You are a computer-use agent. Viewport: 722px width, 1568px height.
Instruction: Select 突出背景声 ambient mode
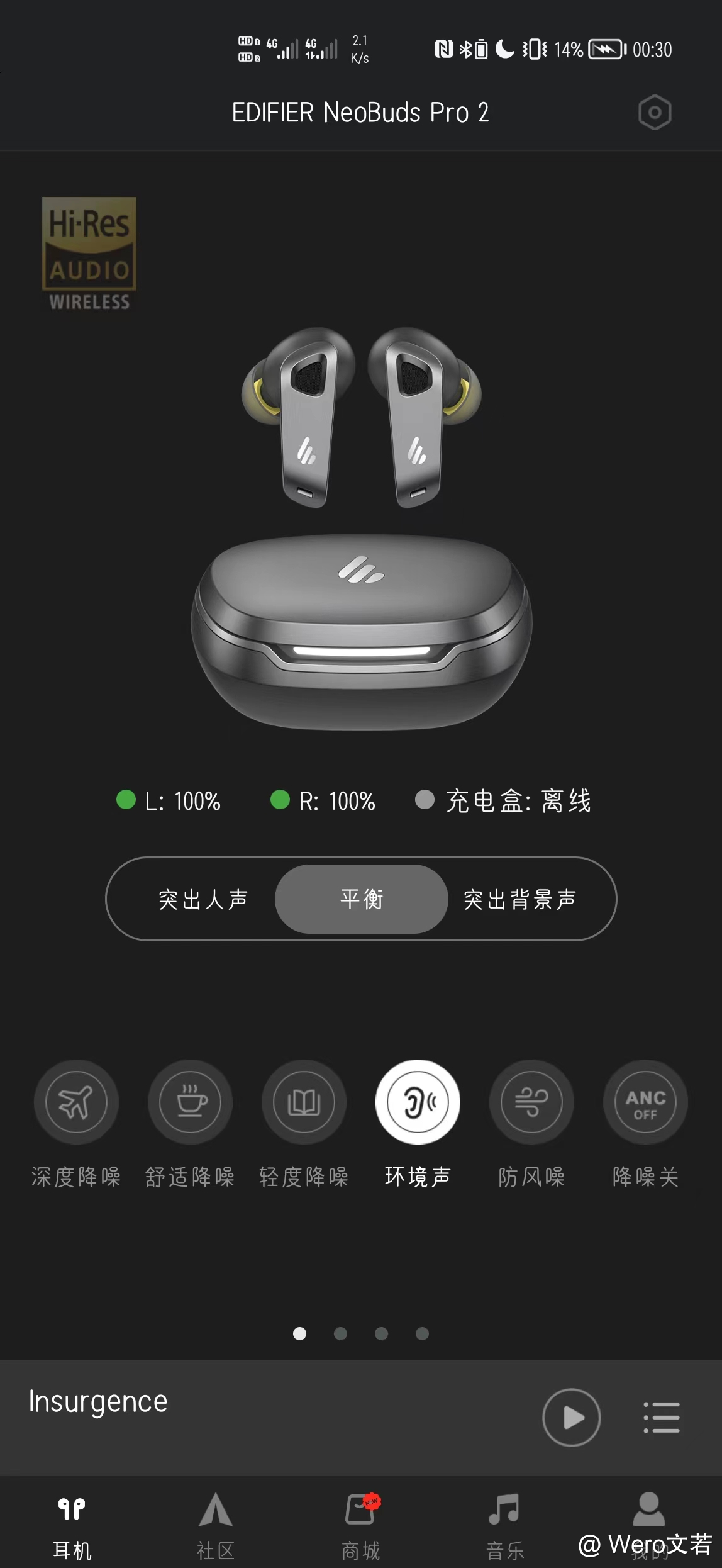click(x=520, y=899)
